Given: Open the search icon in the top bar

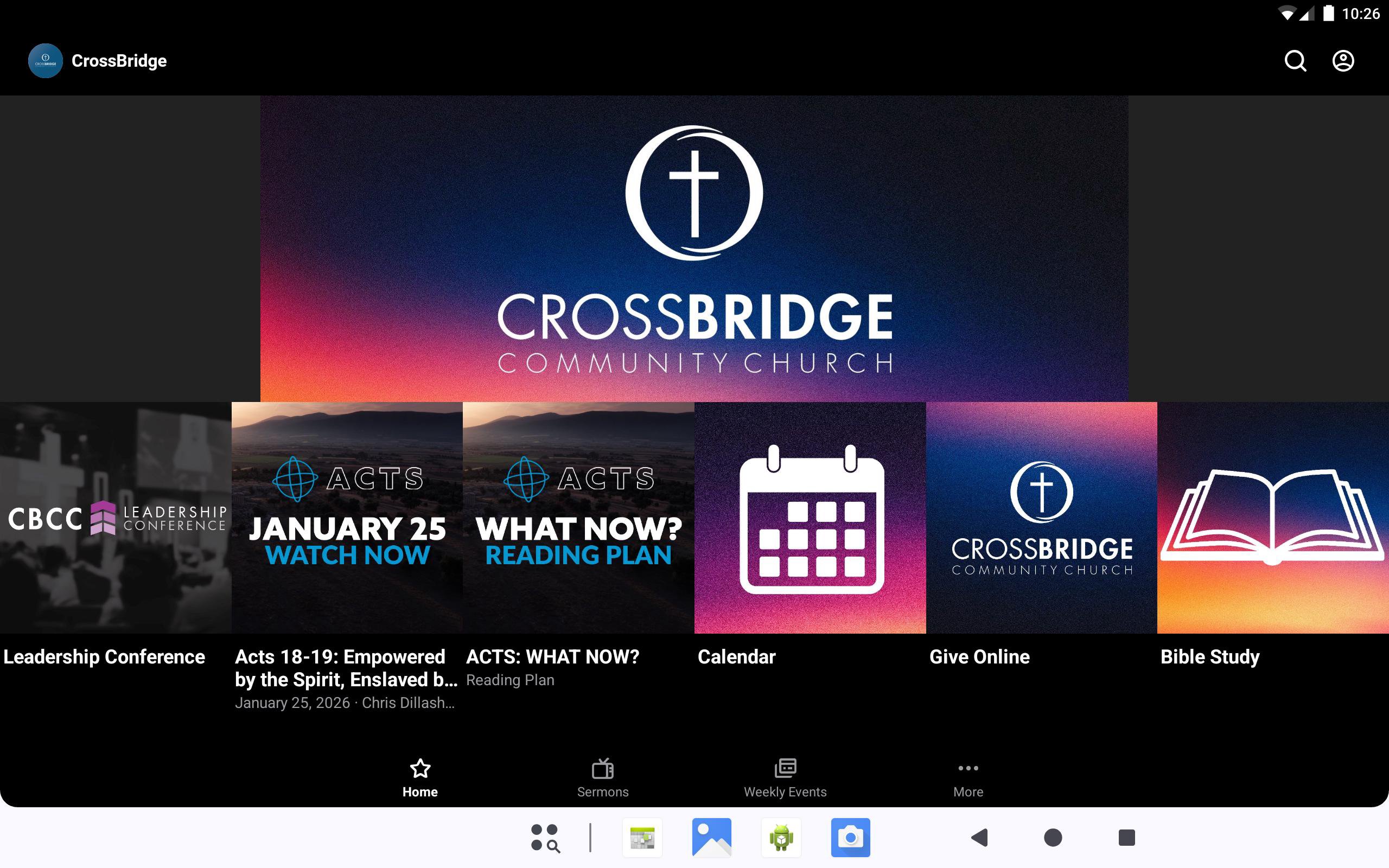Looking at the screenshot, I should (1295, 61).
